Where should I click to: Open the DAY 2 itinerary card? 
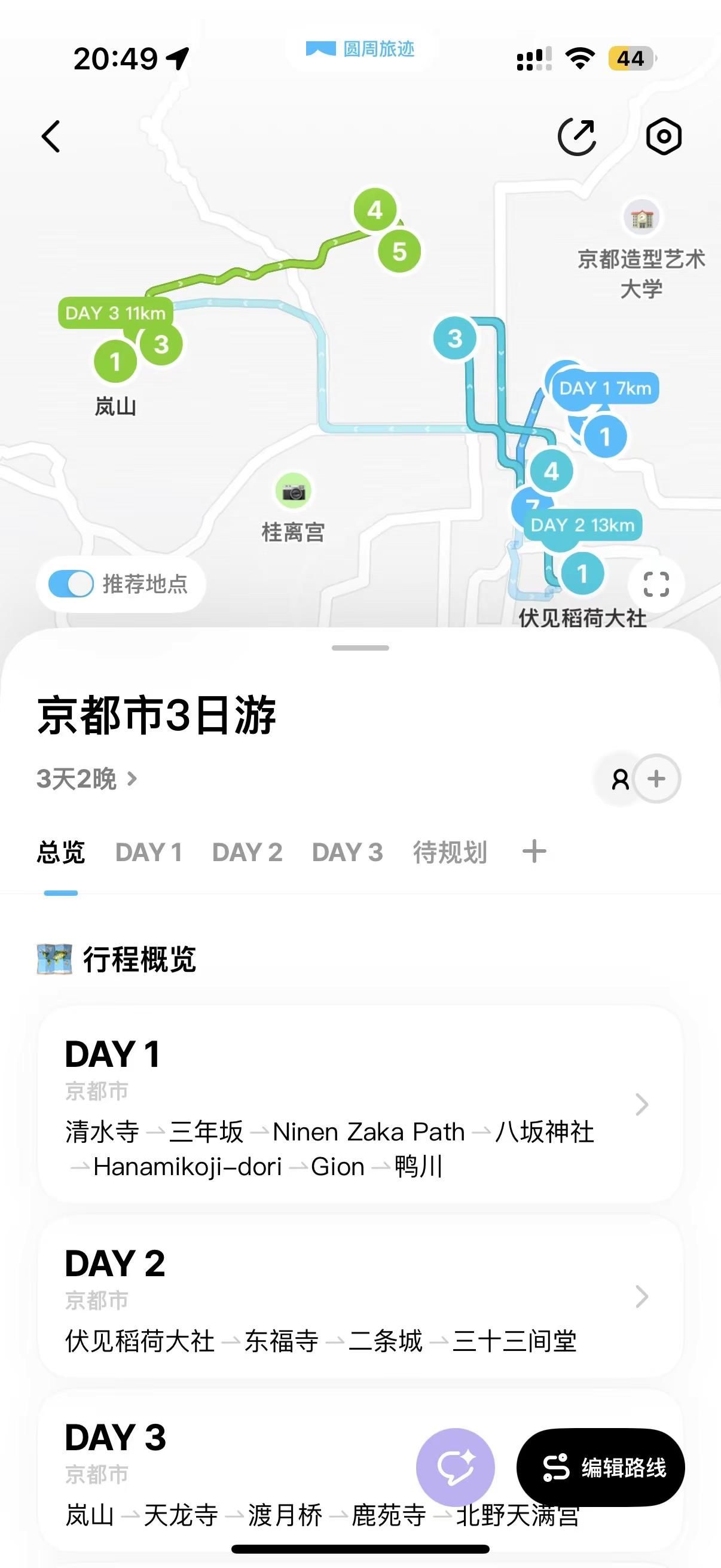click(360, 1297)
